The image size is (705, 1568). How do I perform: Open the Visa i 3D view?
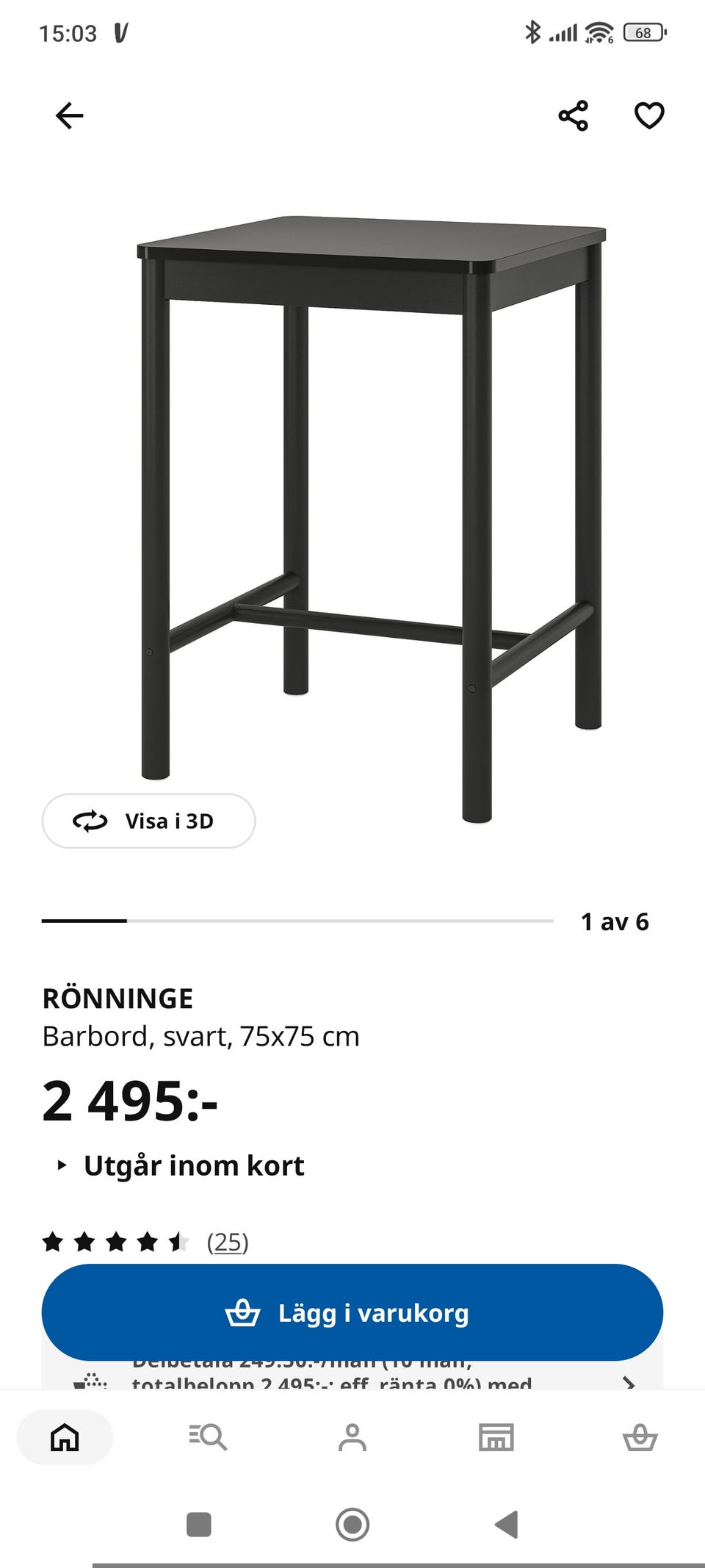pyautogui.click(x=148, y=821)
